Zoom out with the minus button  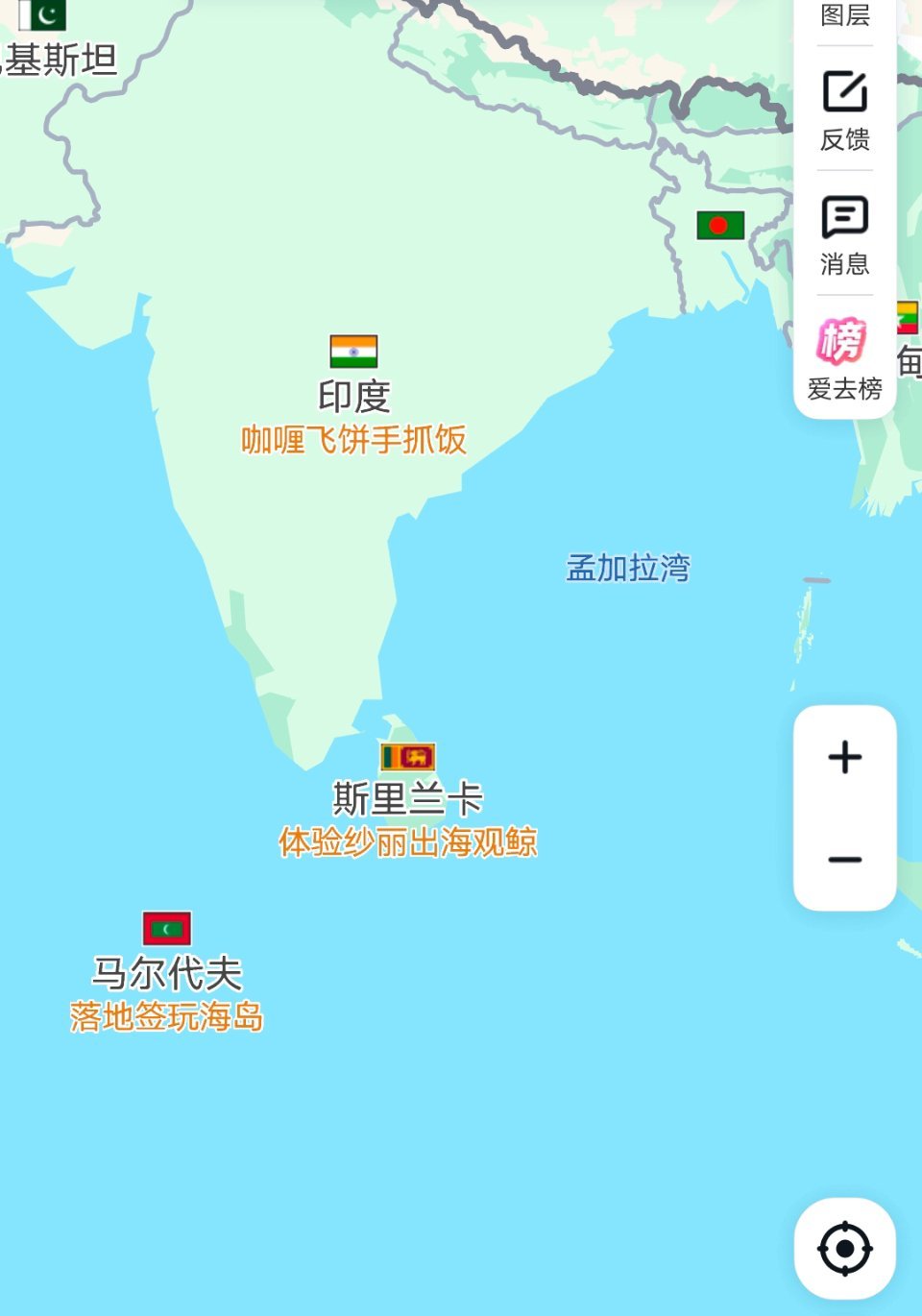[844, 858]
